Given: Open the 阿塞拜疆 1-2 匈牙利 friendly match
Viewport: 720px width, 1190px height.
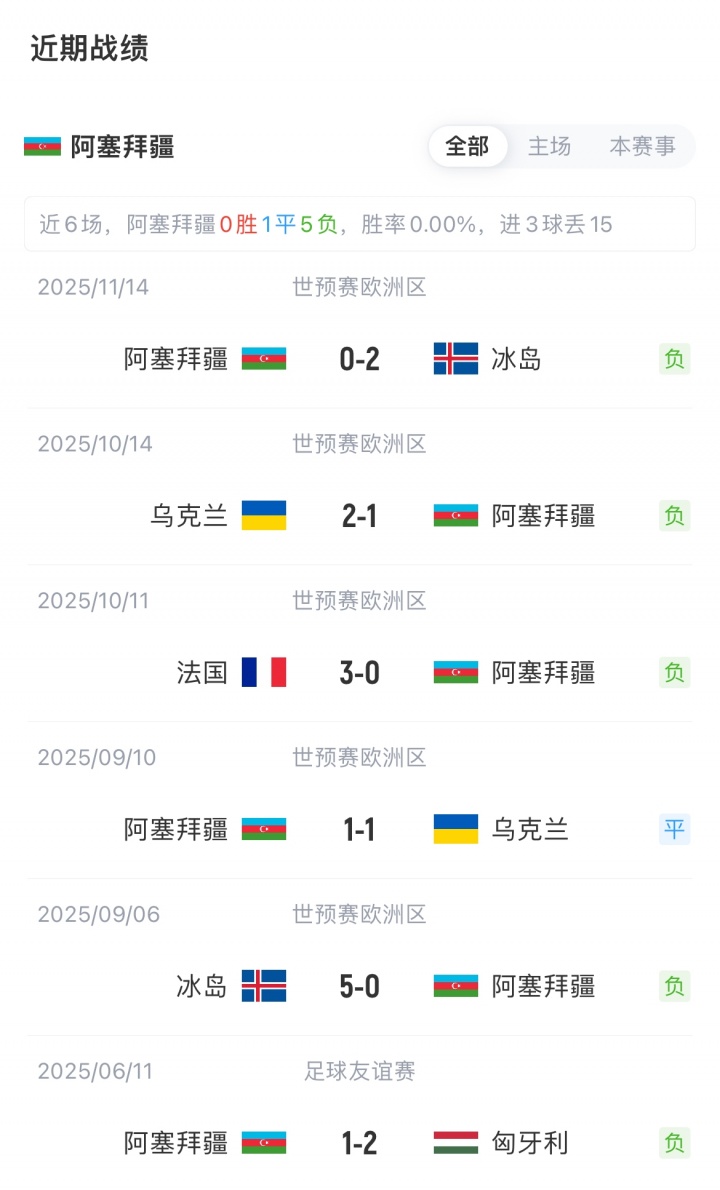Looking at the screenshot, I should coord(359,1142).
